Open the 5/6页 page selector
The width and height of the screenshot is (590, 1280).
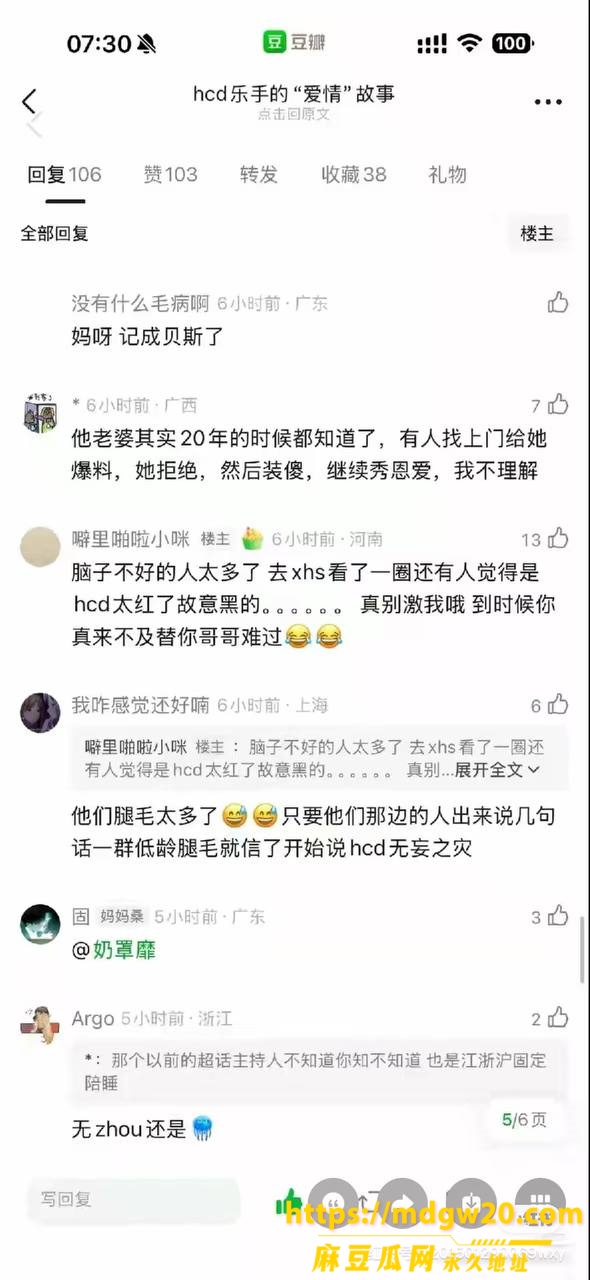(524, 1120)
